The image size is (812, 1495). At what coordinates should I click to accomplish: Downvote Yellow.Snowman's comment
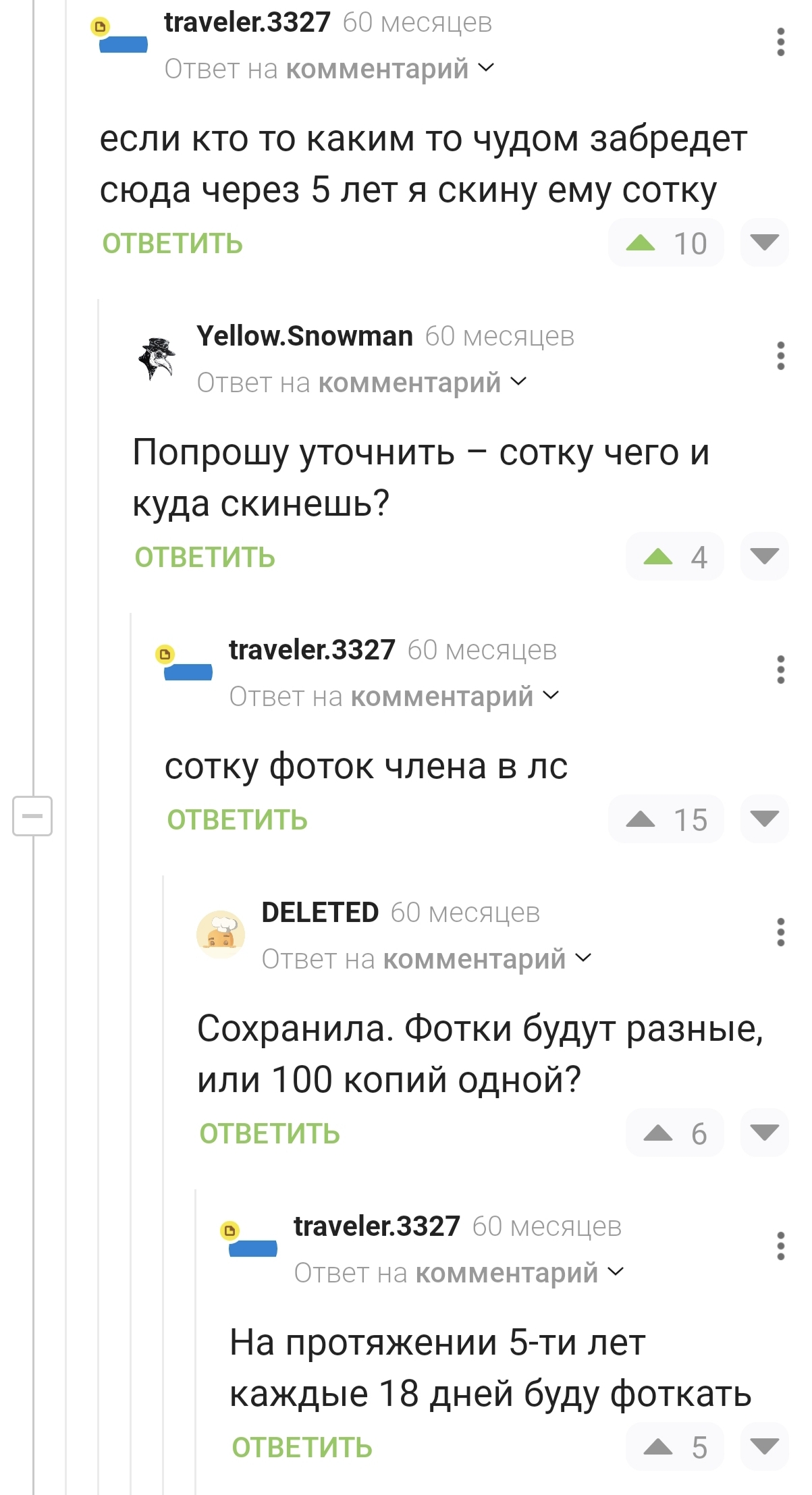765,557
